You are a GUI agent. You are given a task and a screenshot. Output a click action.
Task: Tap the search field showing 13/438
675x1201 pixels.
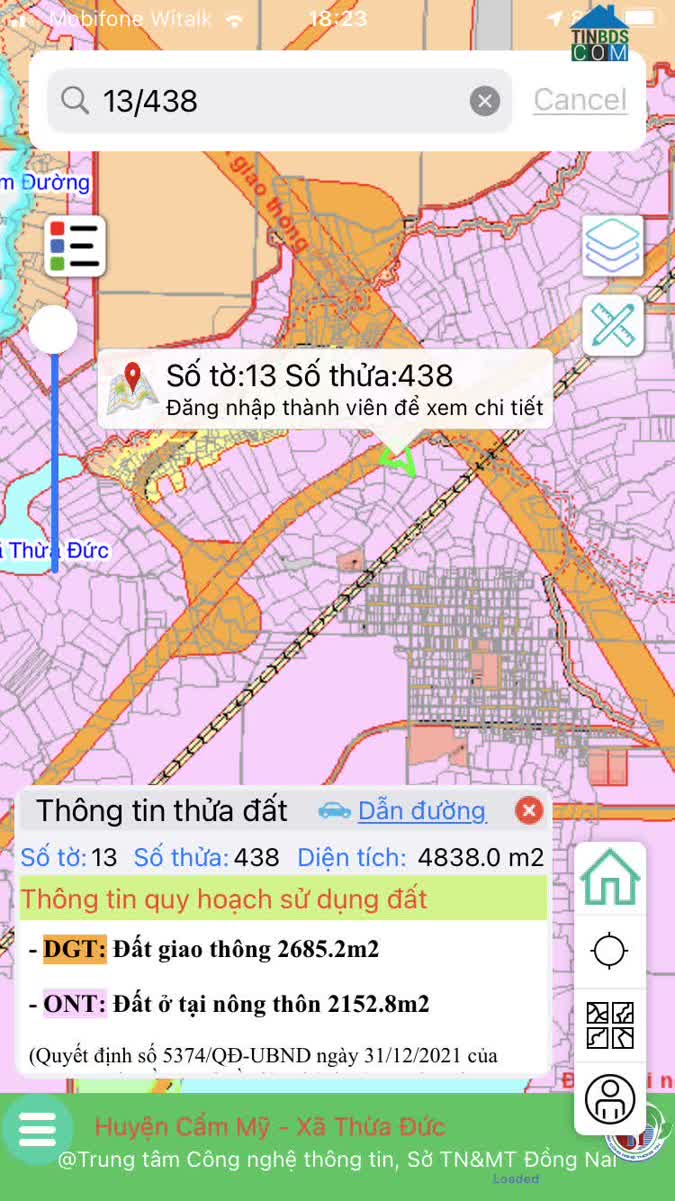click(280, 100)
